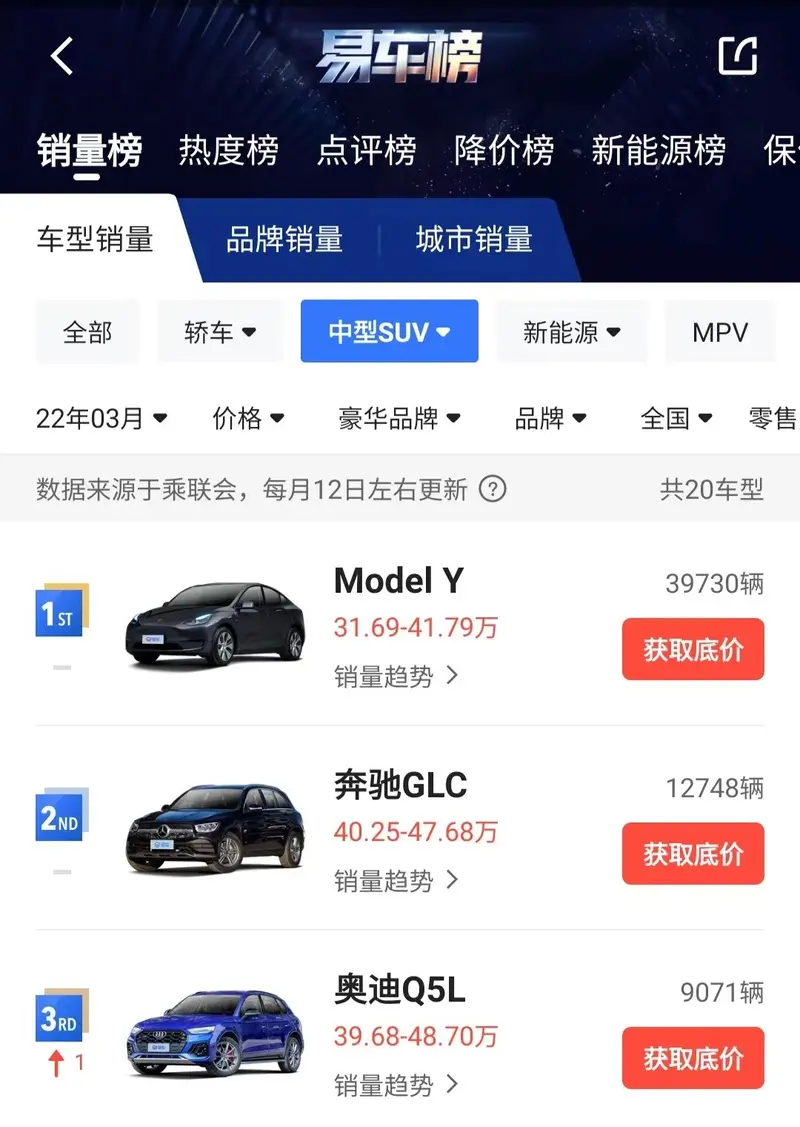Image resolution: width=800 pixels, height=1127 pixels.
Task: Open the 价格 filter dropdown
Action: pos(248,418)
